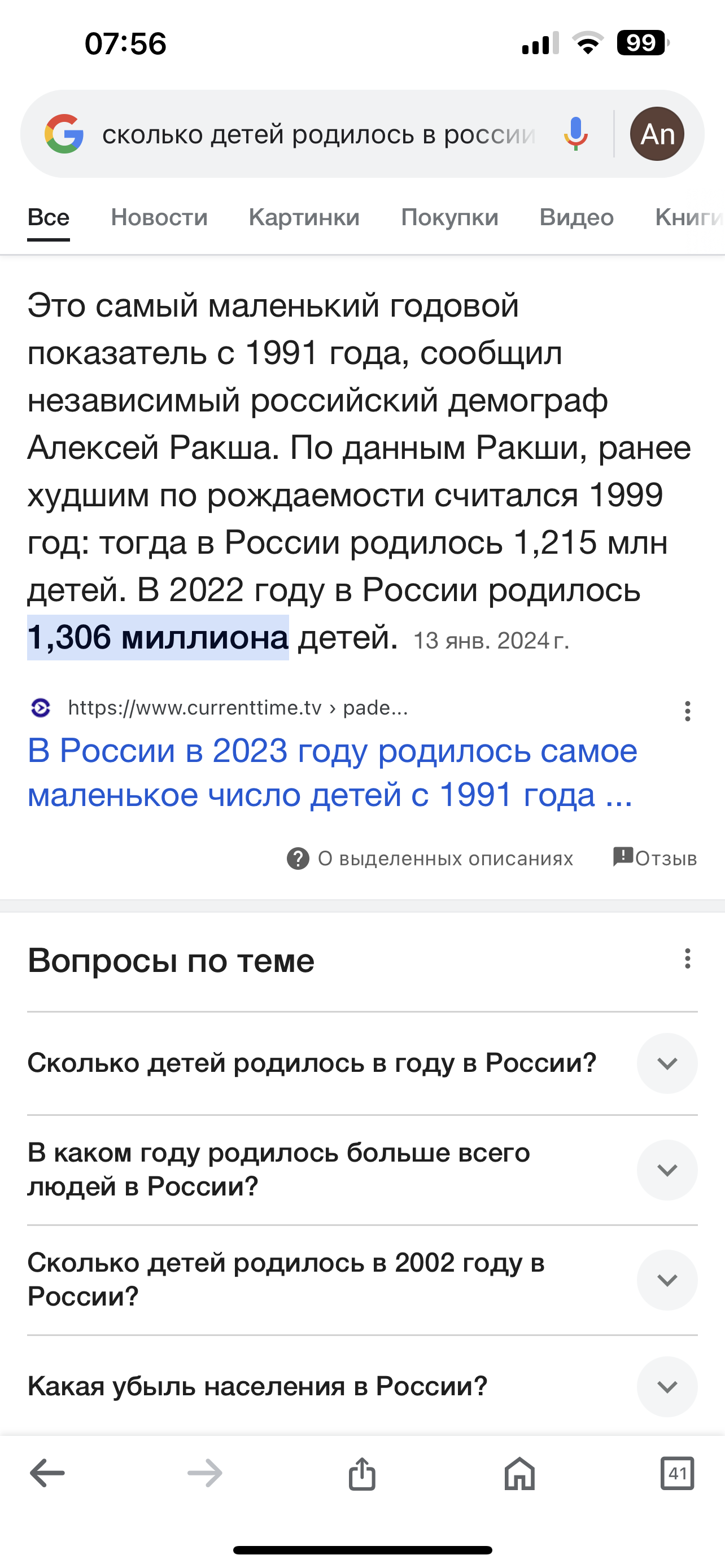
Task: Open the tab switcher showing 41 tabs
Action: (x=677, y=1474)
